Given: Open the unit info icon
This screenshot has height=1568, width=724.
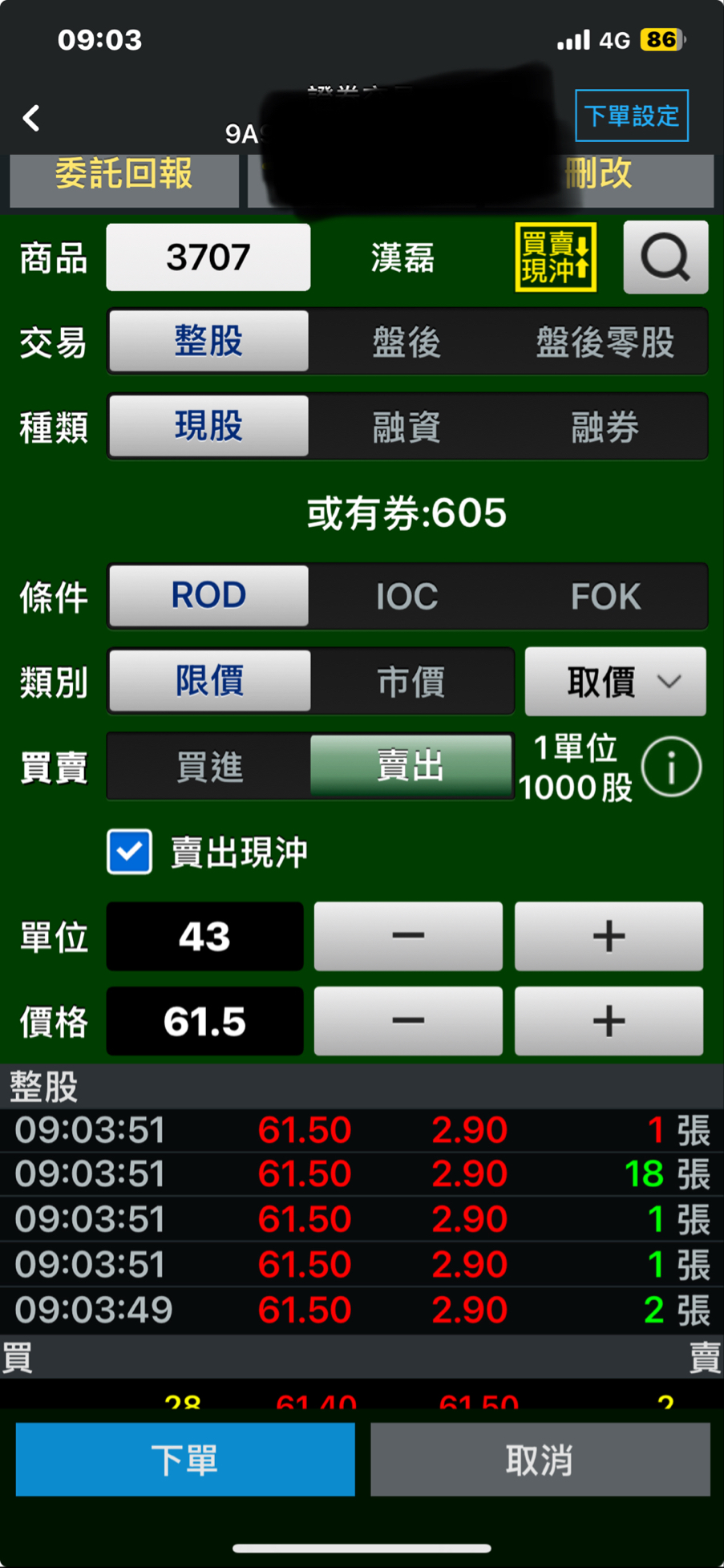Looking at the screenshot, I should coord(671,768).
